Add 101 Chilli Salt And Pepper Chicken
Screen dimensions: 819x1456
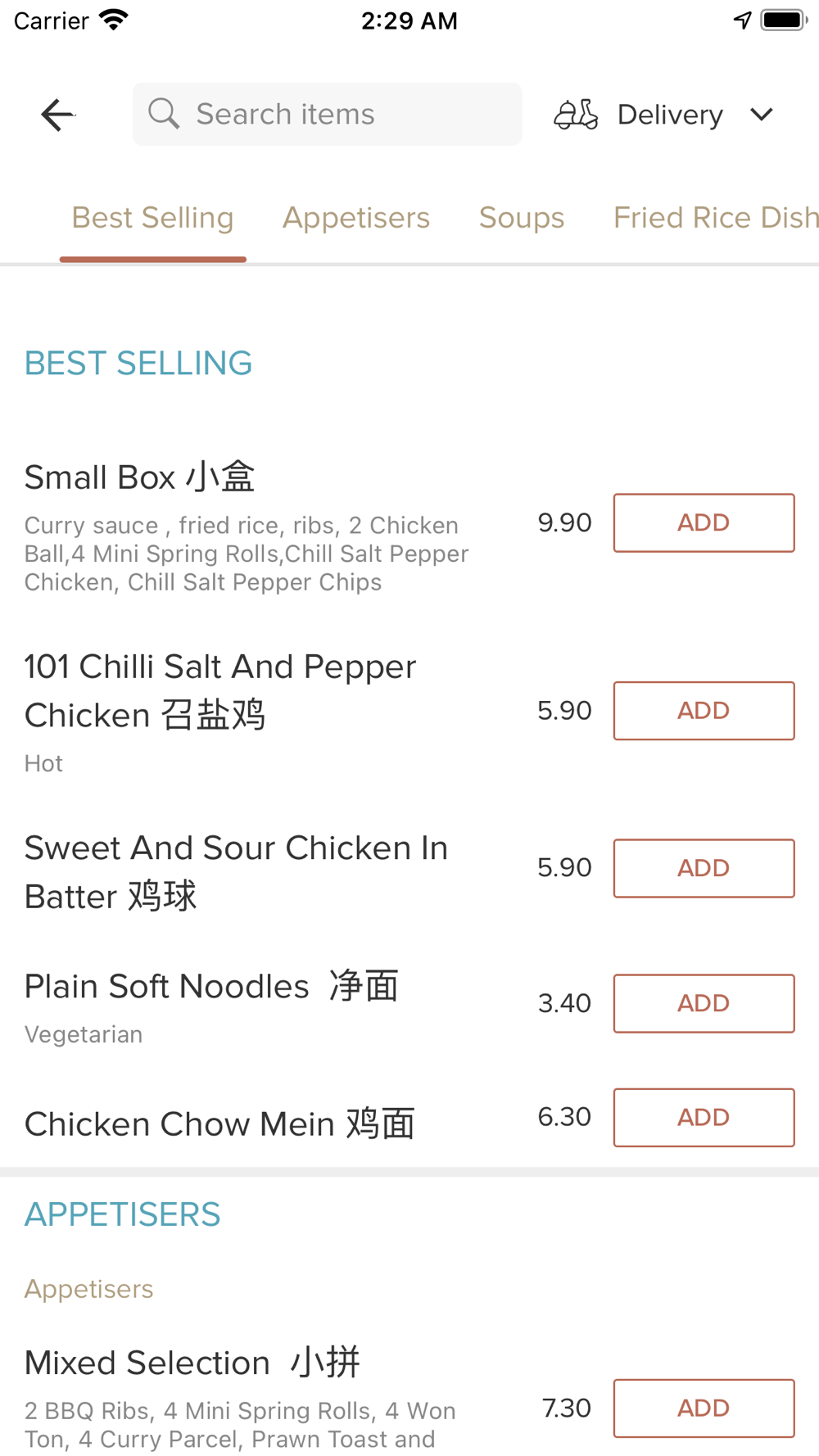704,711
